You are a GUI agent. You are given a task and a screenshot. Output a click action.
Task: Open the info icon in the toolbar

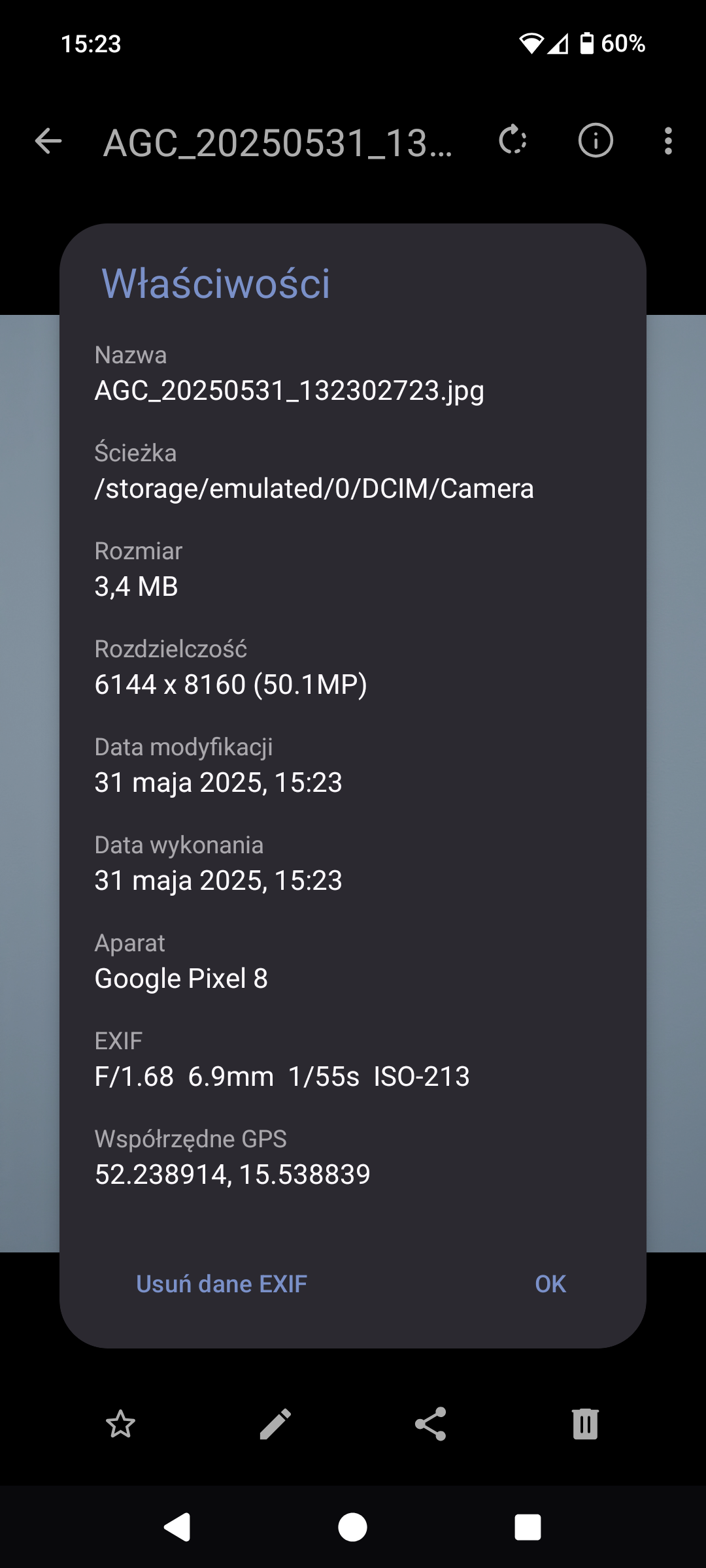[596, 140]
